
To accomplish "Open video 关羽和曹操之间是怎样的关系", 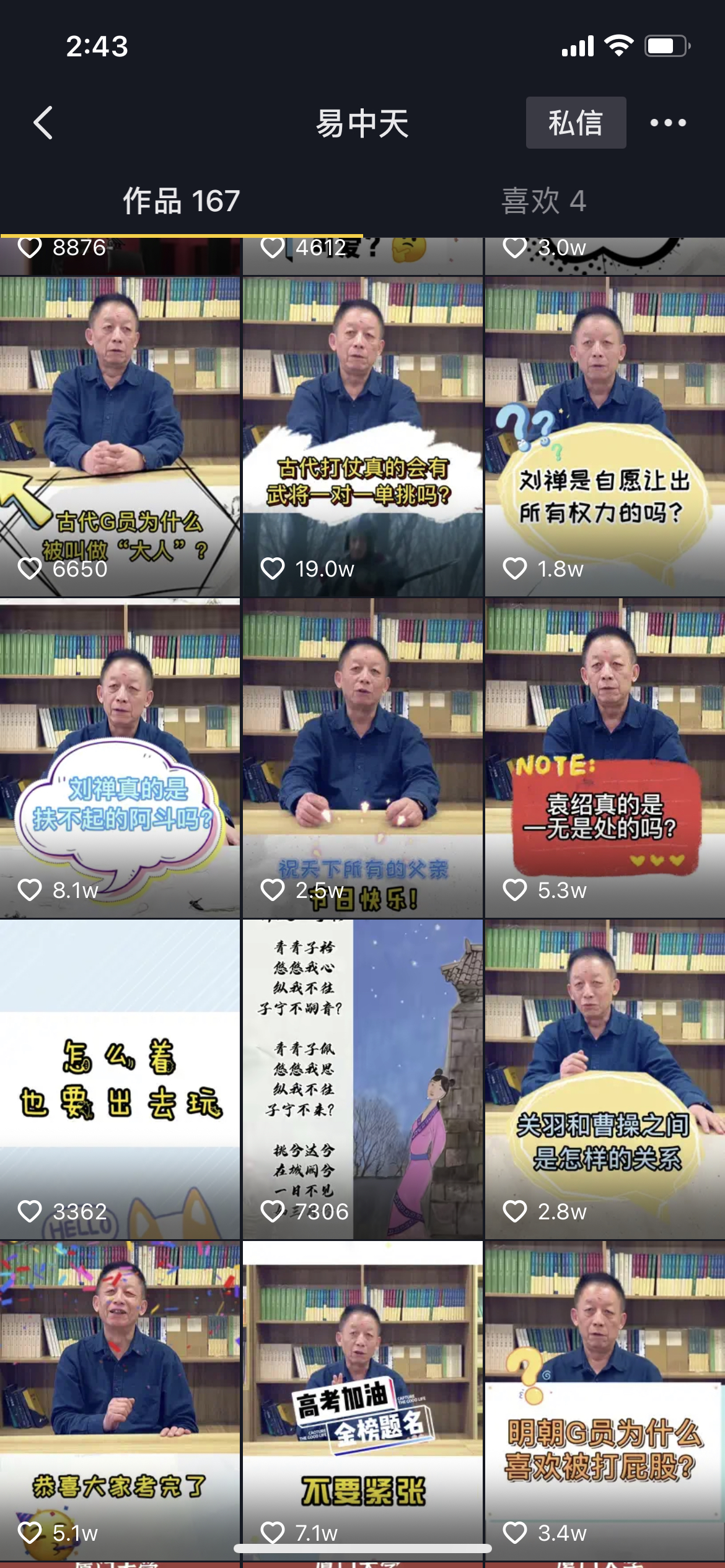I will tap(605, 1079).
